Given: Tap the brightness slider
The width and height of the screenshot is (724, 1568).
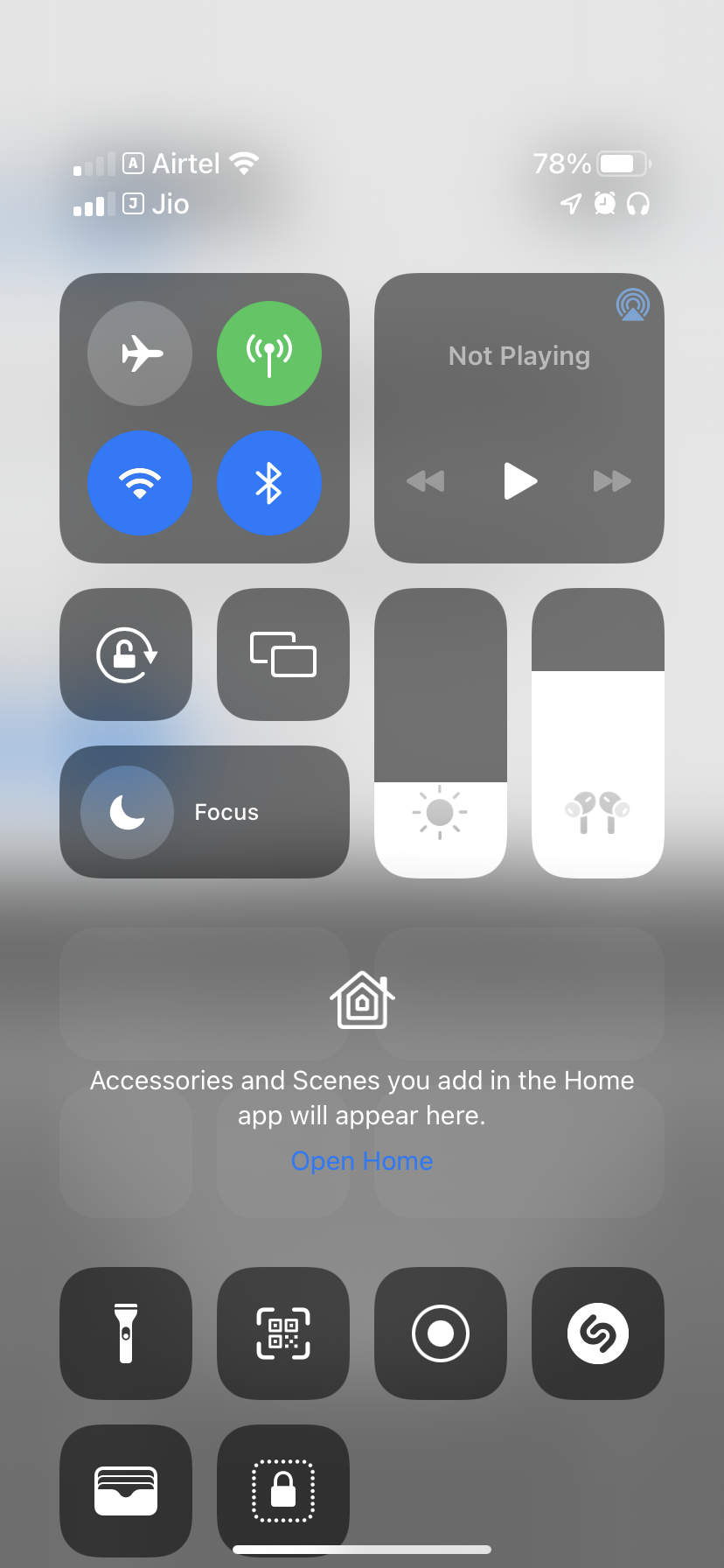Looking at the screenshot, I should click(x=441, y=733).
